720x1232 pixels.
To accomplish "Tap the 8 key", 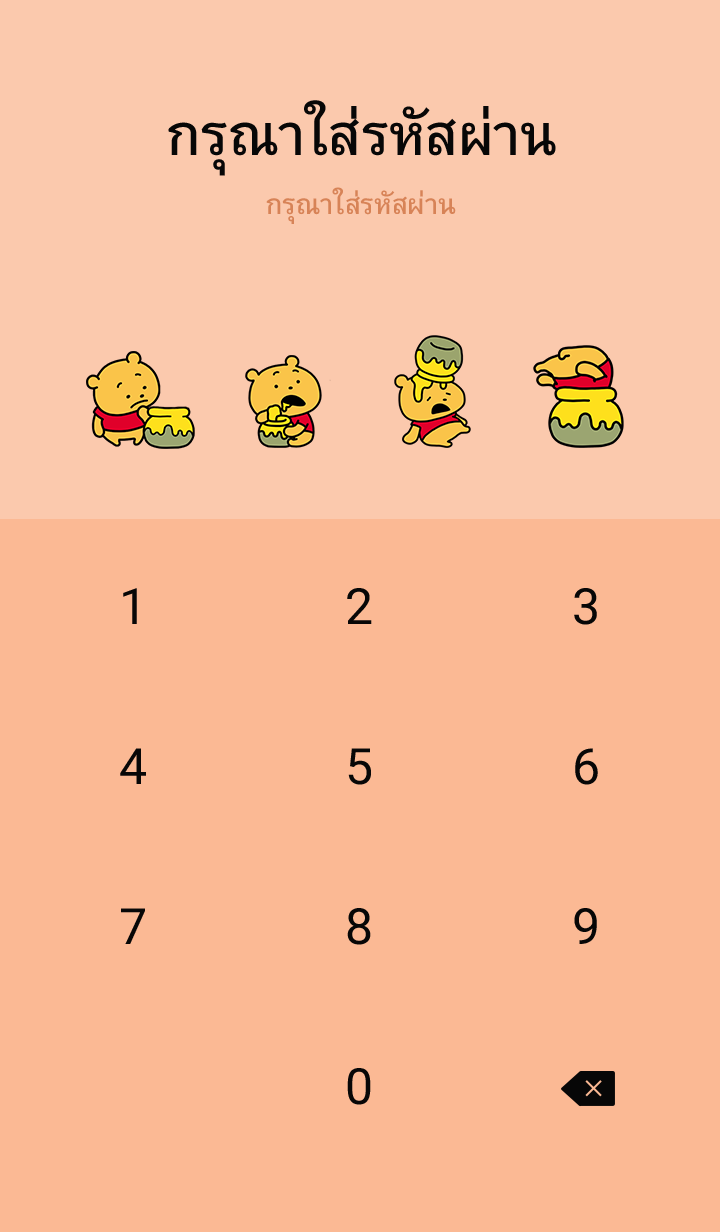I will [x=359, y=927].
